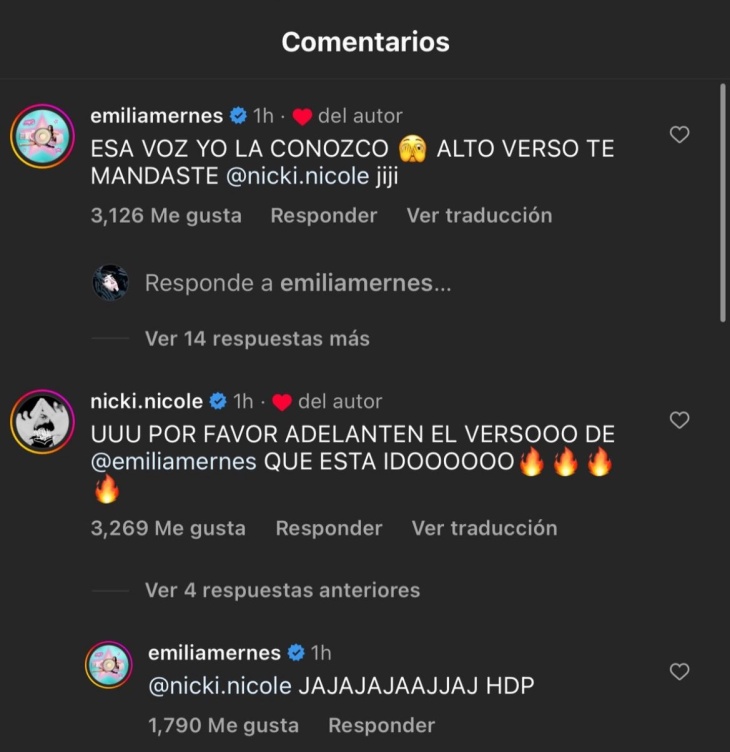730x752 pixels.
Task: Reply to nicki.nicole's comment
Action: [328, 528]
